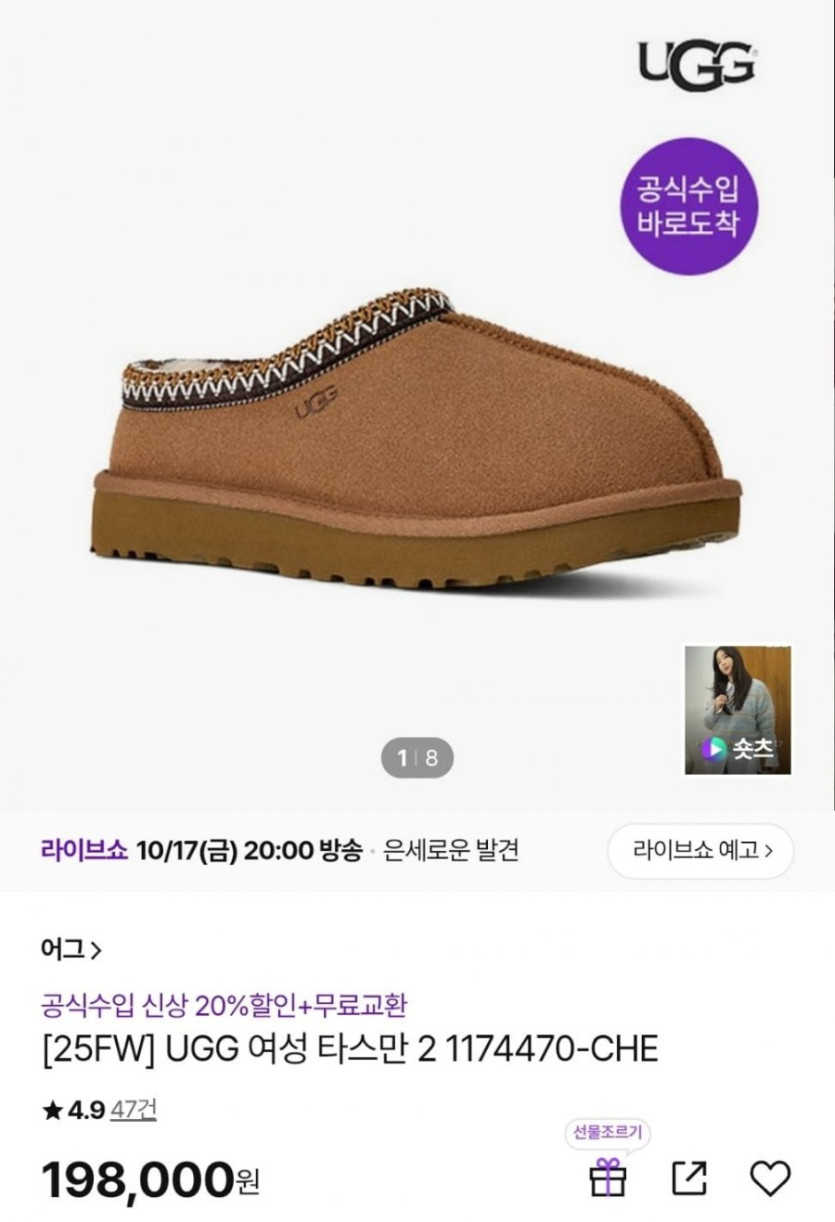Tap the 선물조르기 gift icon
The height and width of the screenshot is (1222, 835).
(x=607, y=1177)
